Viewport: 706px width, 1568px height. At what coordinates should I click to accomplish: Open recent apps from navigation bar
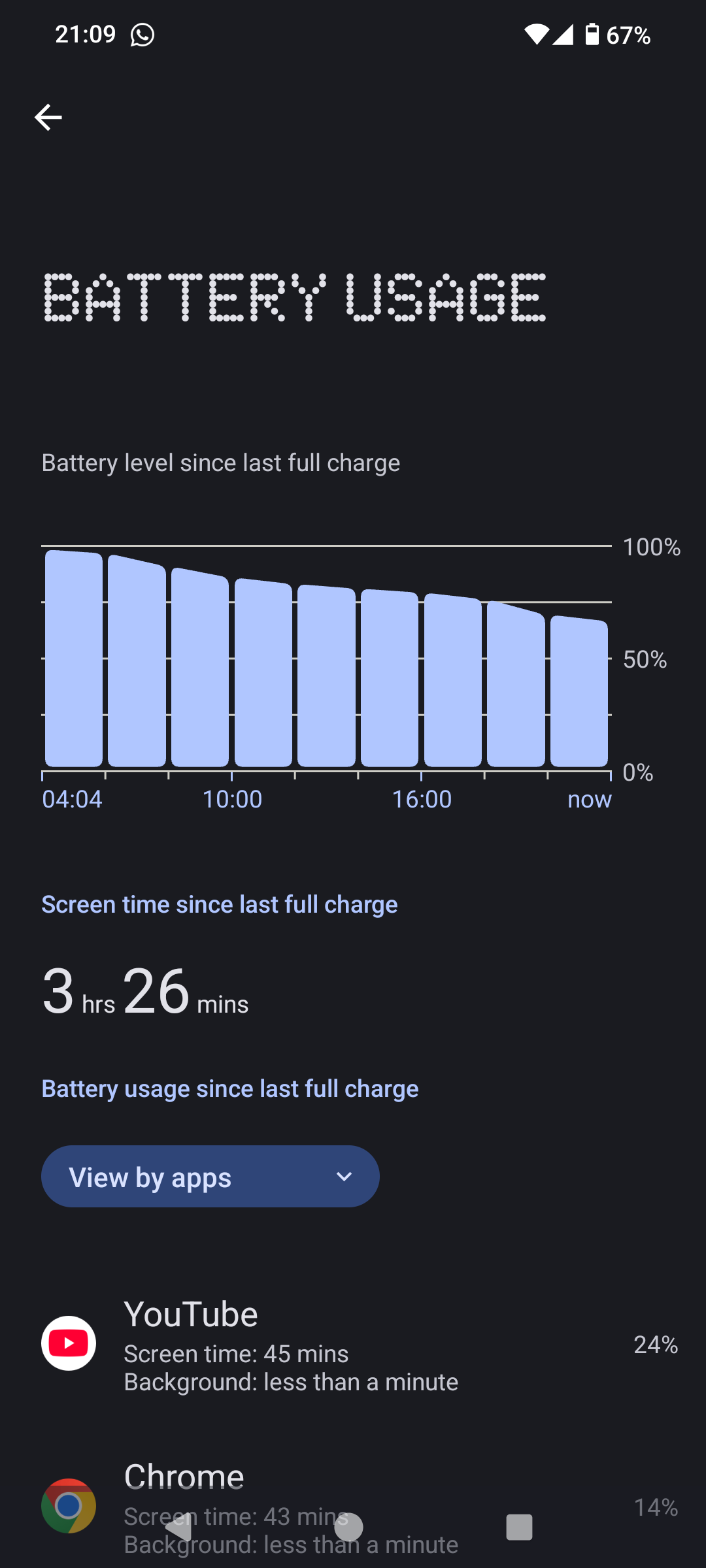coord(519,1527)
